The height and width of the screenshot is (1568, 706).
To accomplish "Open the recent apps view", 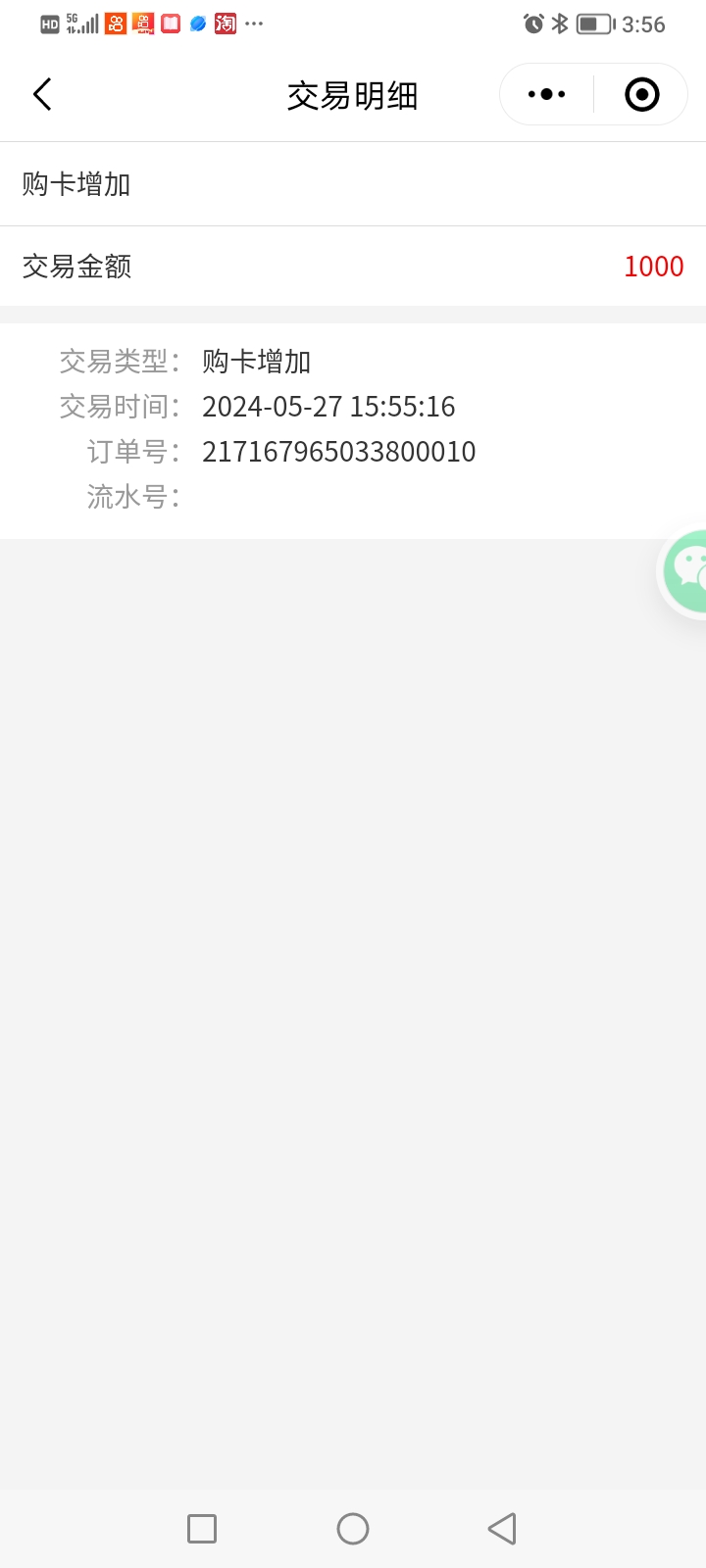I will (202, 1529).
